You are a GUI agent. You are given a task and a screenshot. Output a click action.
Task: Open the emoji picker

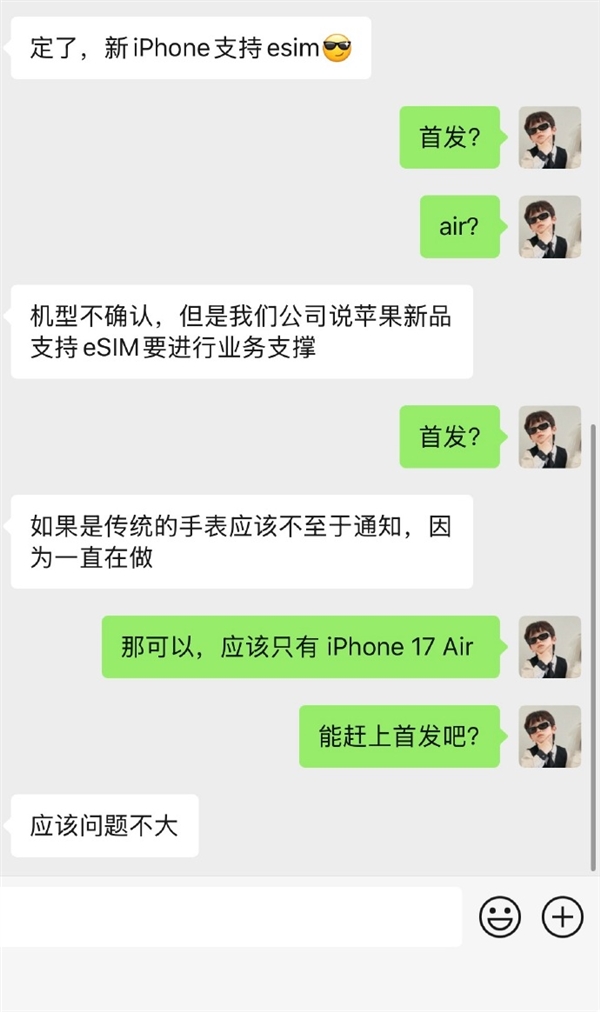coord(499,916)
